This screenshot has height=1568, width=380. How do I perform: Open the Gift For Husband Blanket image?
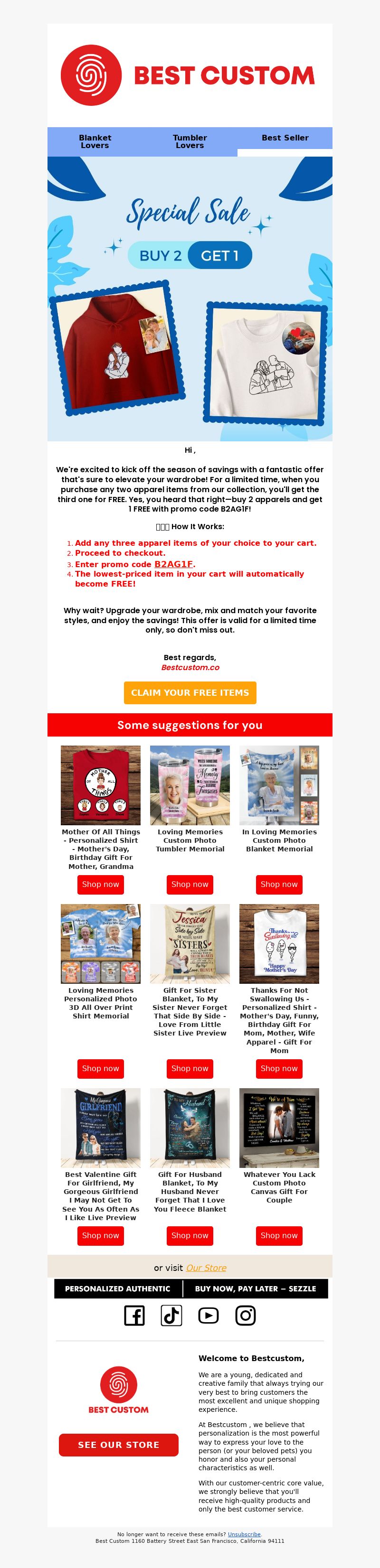[190, 1127]
